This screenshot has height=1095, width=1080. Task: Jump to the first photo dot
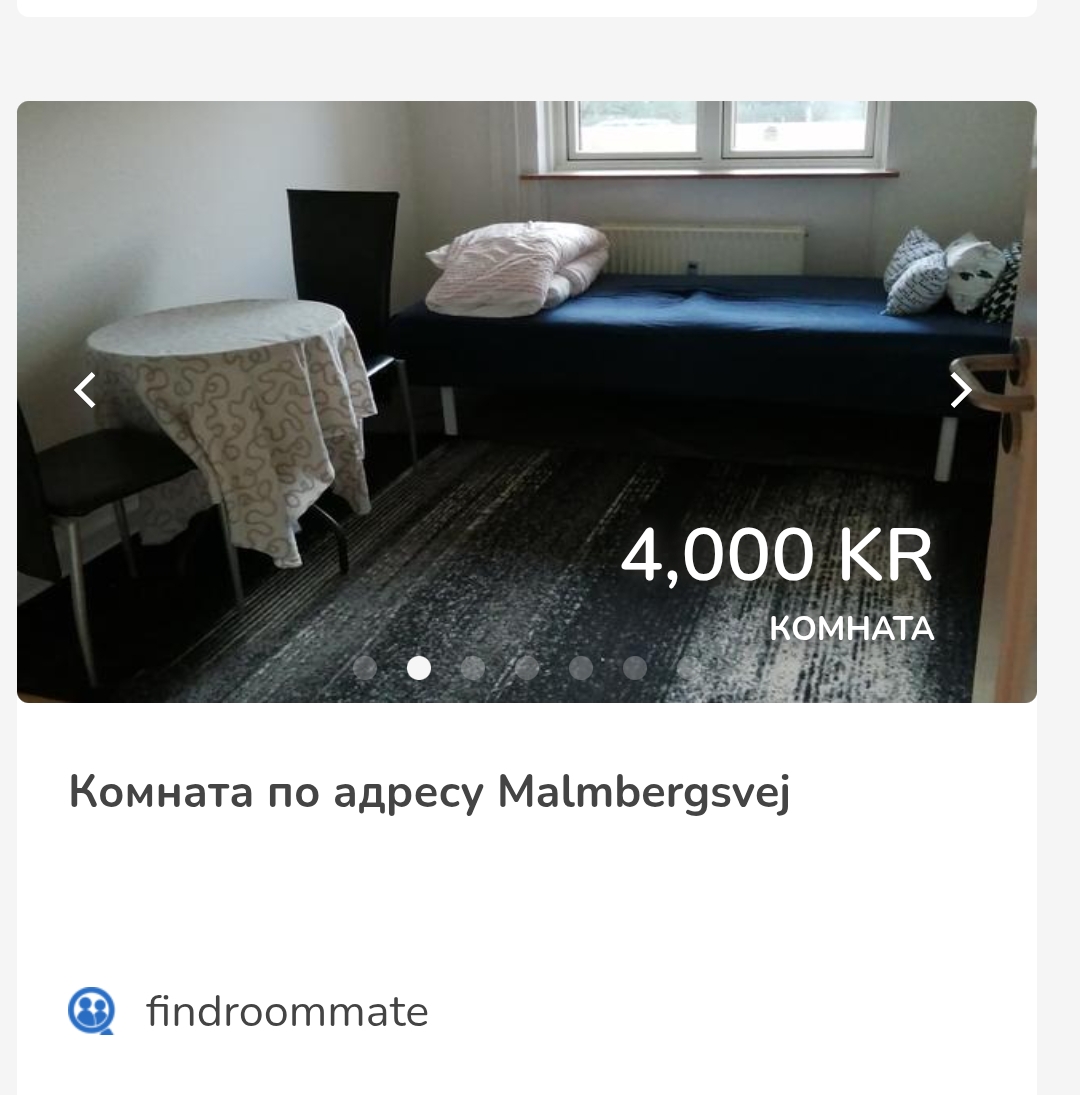tap(365, 667)
